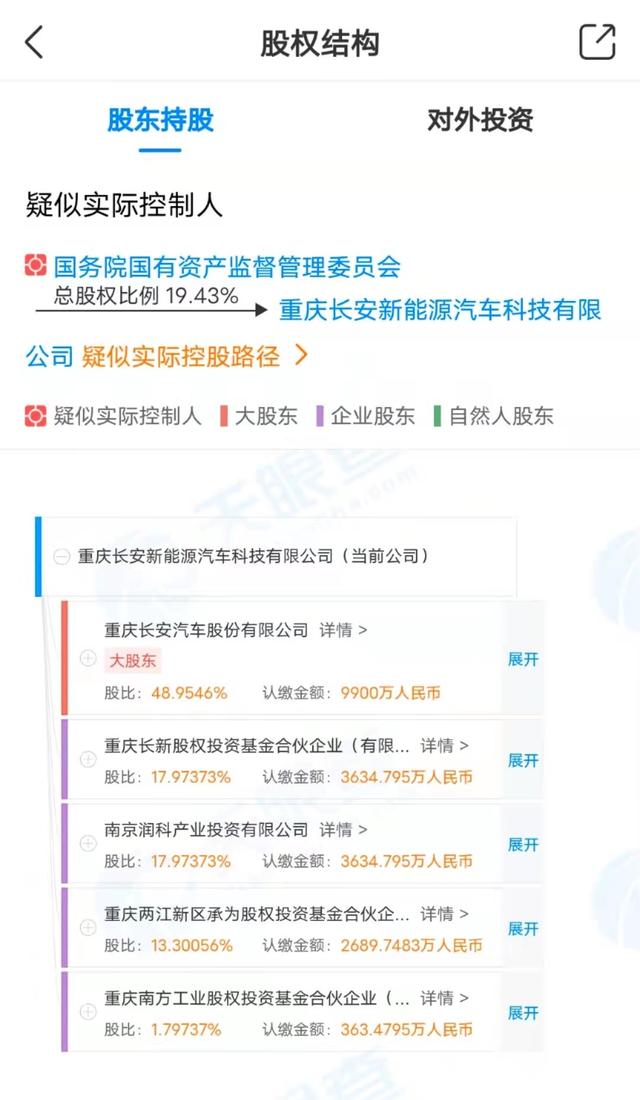Screen dimensions: 640x1100
Task: Open 详情 for 重庆南方工业股权投资基金合伙企业
Action: click(444, 998)
